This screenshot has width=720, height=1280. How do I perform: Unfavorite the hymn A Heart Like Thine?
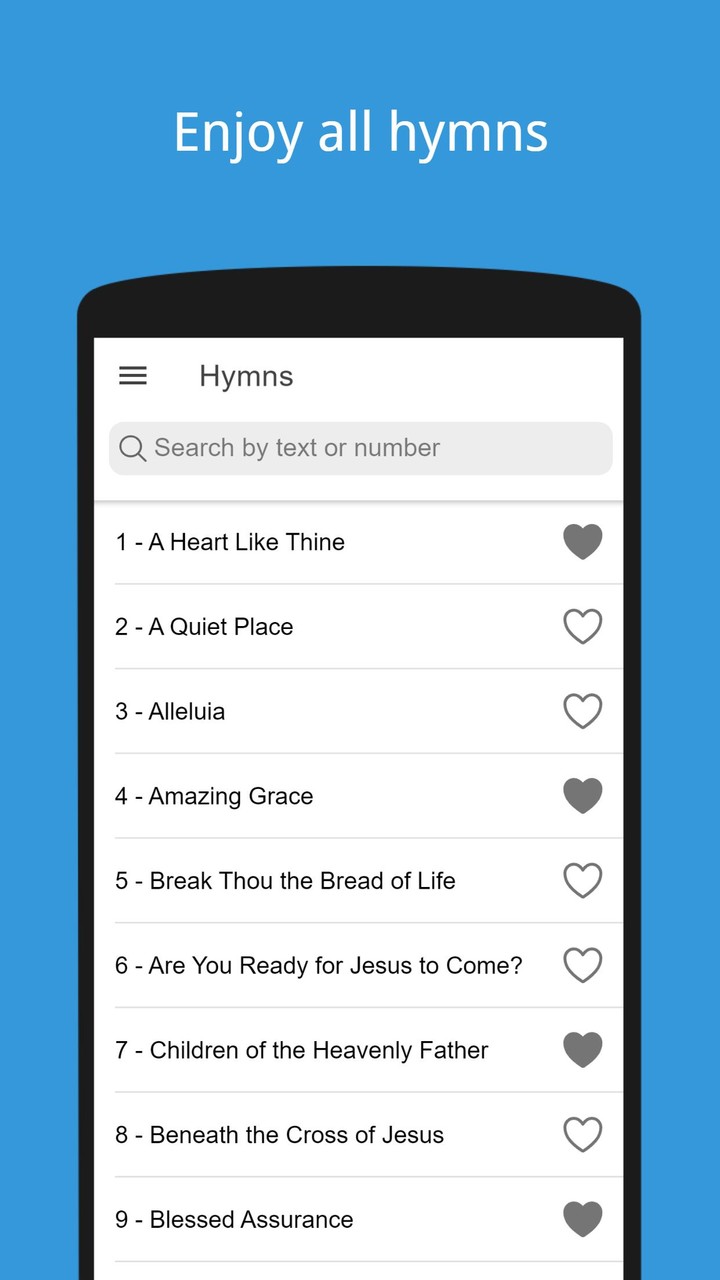point(583,541)
